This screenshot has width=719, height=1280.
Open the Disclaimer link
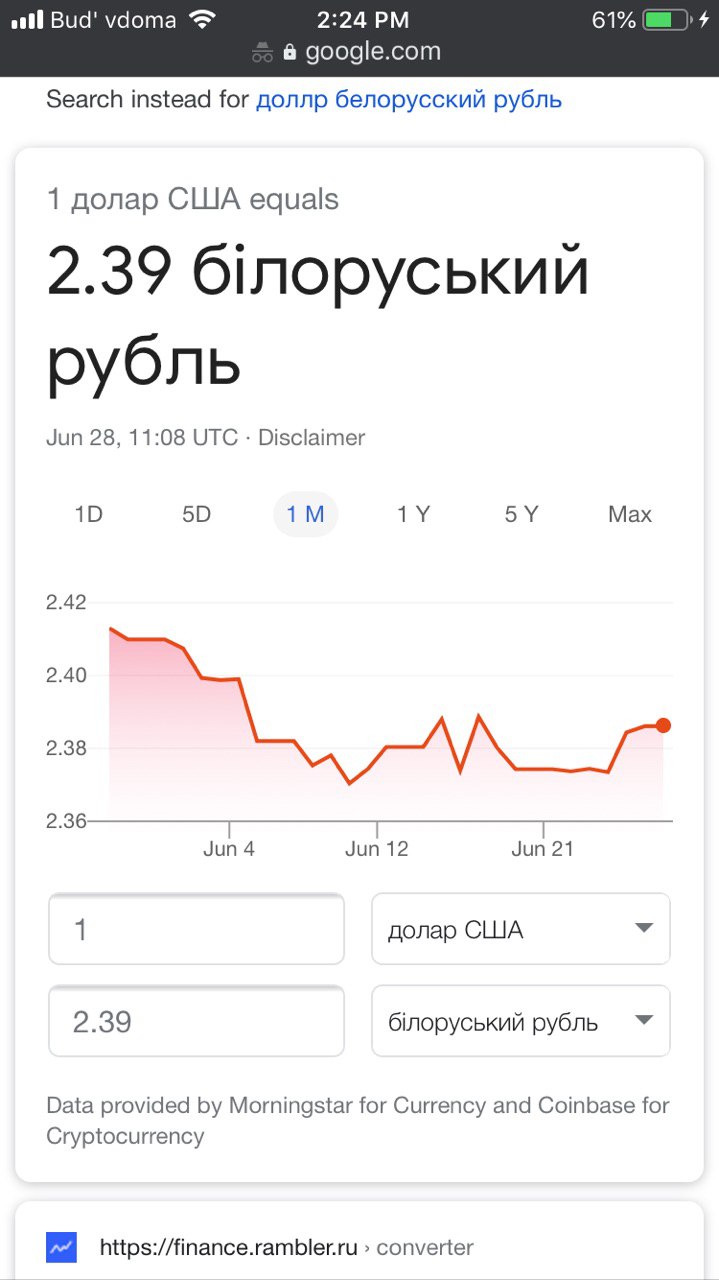point(312,438)
